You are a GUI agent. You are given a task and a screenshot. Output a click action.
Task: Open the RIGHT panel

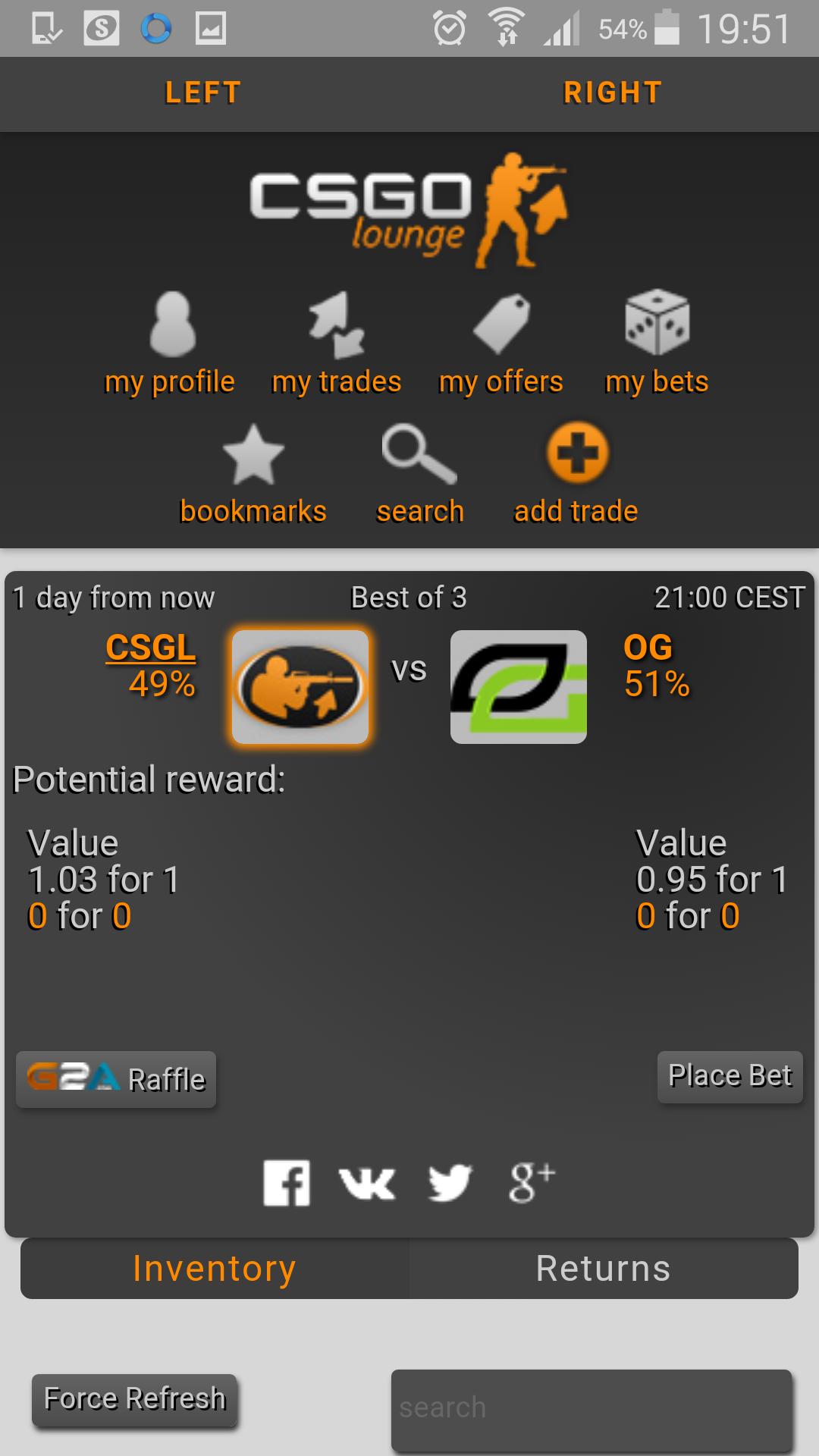coord(613,93)
